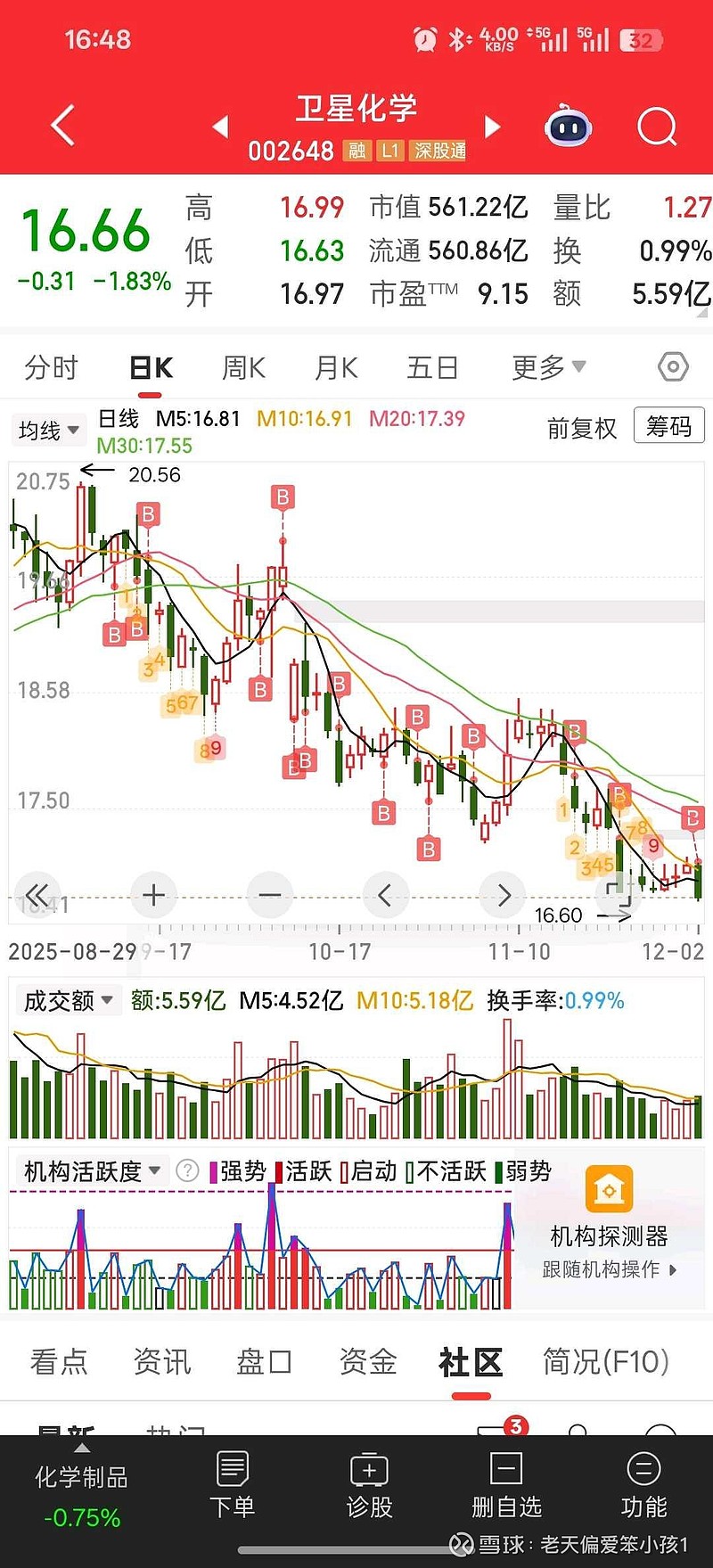Switch to the 分时 chart tab
Screen dimensions: 713x1568
coord(52,367)
